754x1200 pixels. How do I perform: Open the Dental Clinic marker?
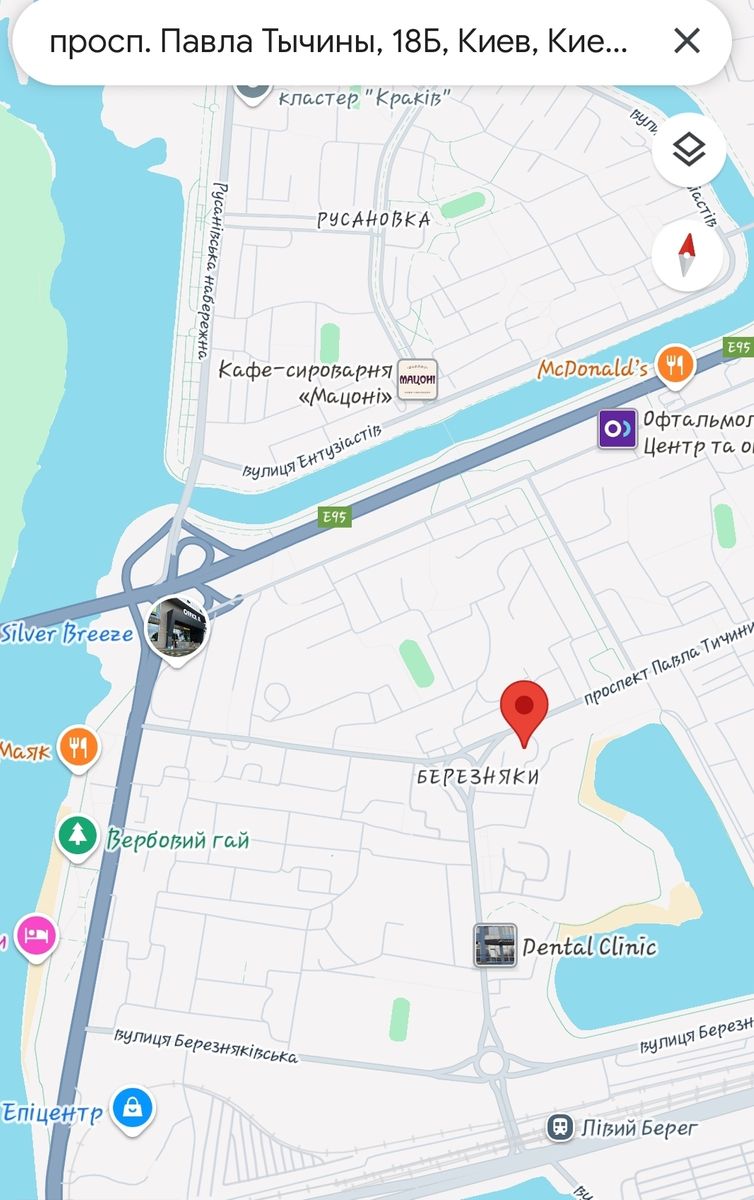[x=495, y=945]
